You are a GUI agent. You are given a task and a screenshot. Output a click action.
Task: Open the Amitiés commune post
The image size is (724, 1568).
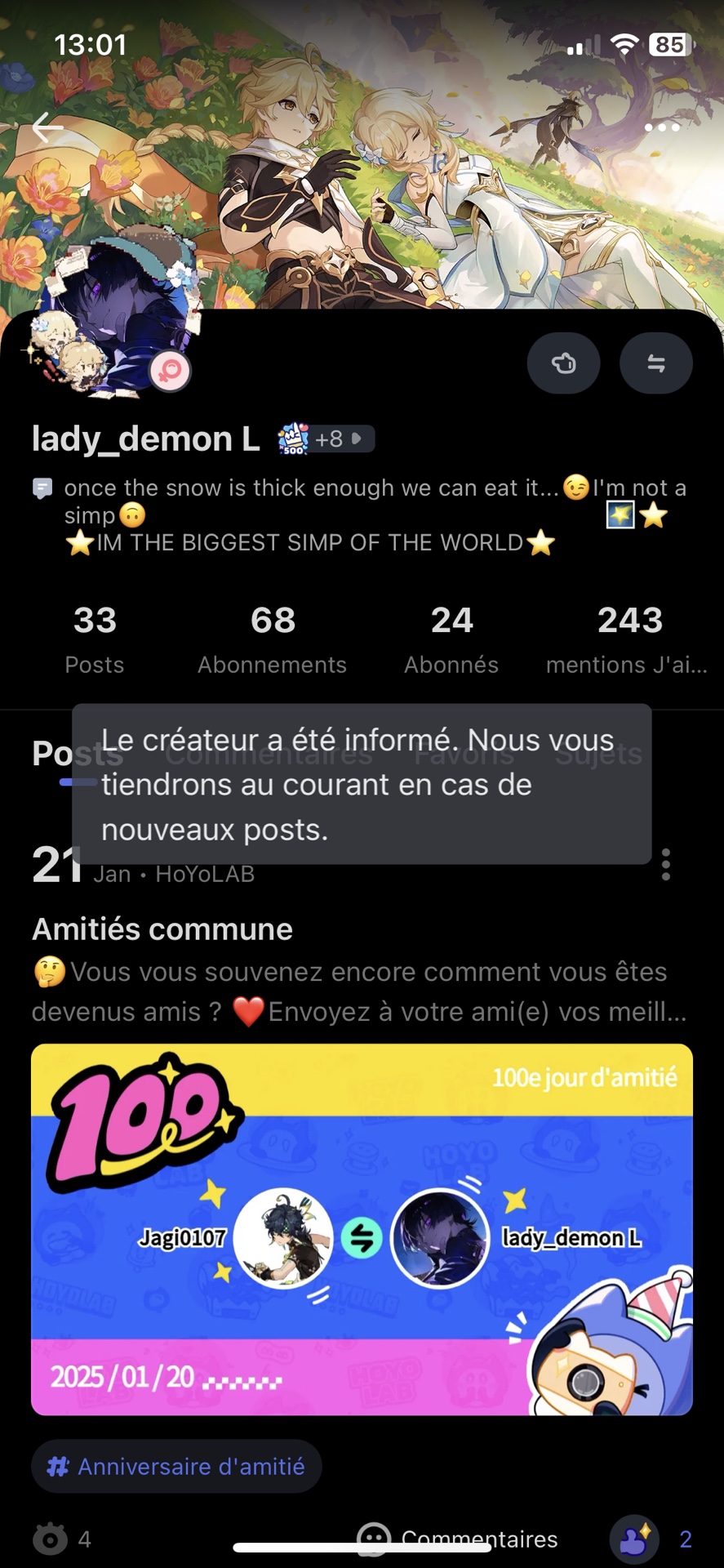pyautogui.click(x=162, y=929)
